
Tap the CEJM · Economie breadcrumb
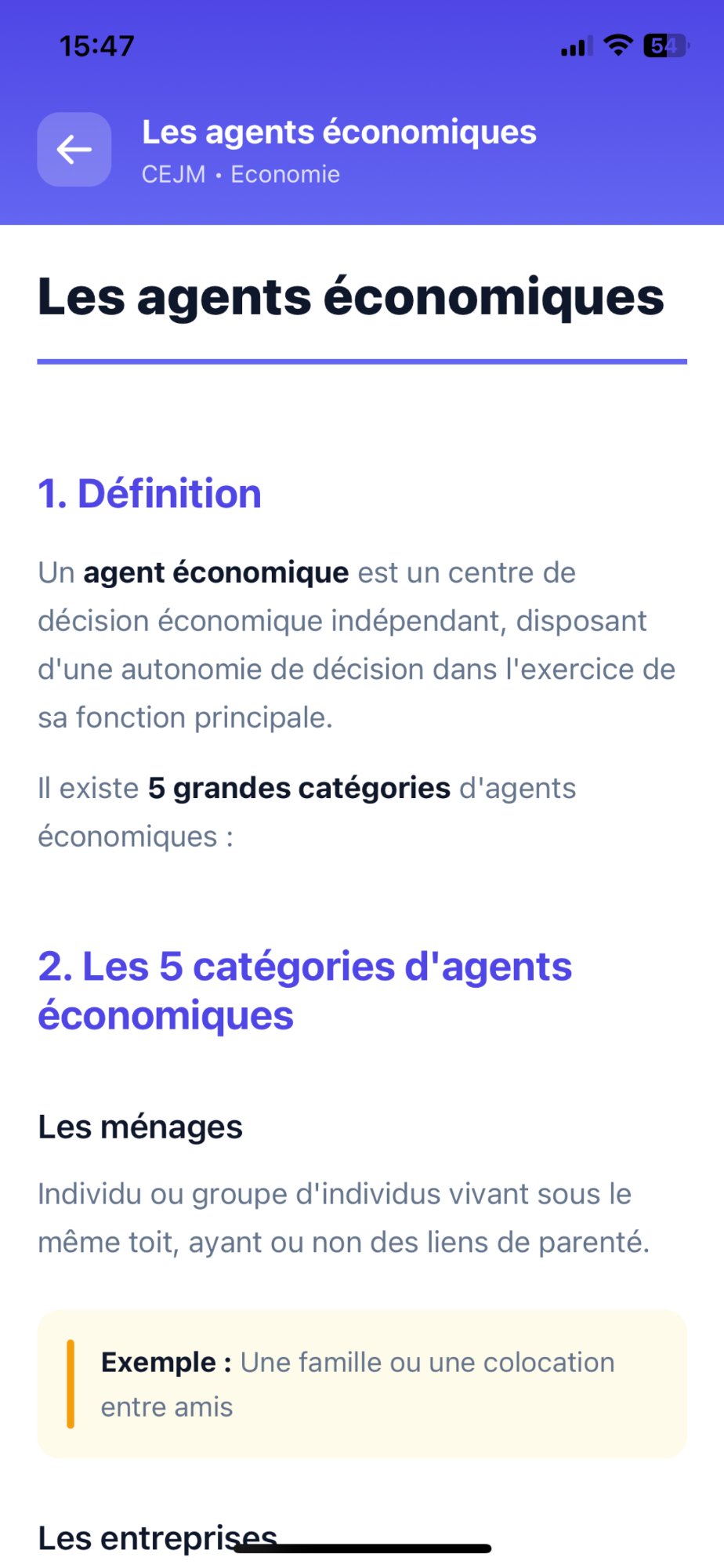[x=241, y=173]
